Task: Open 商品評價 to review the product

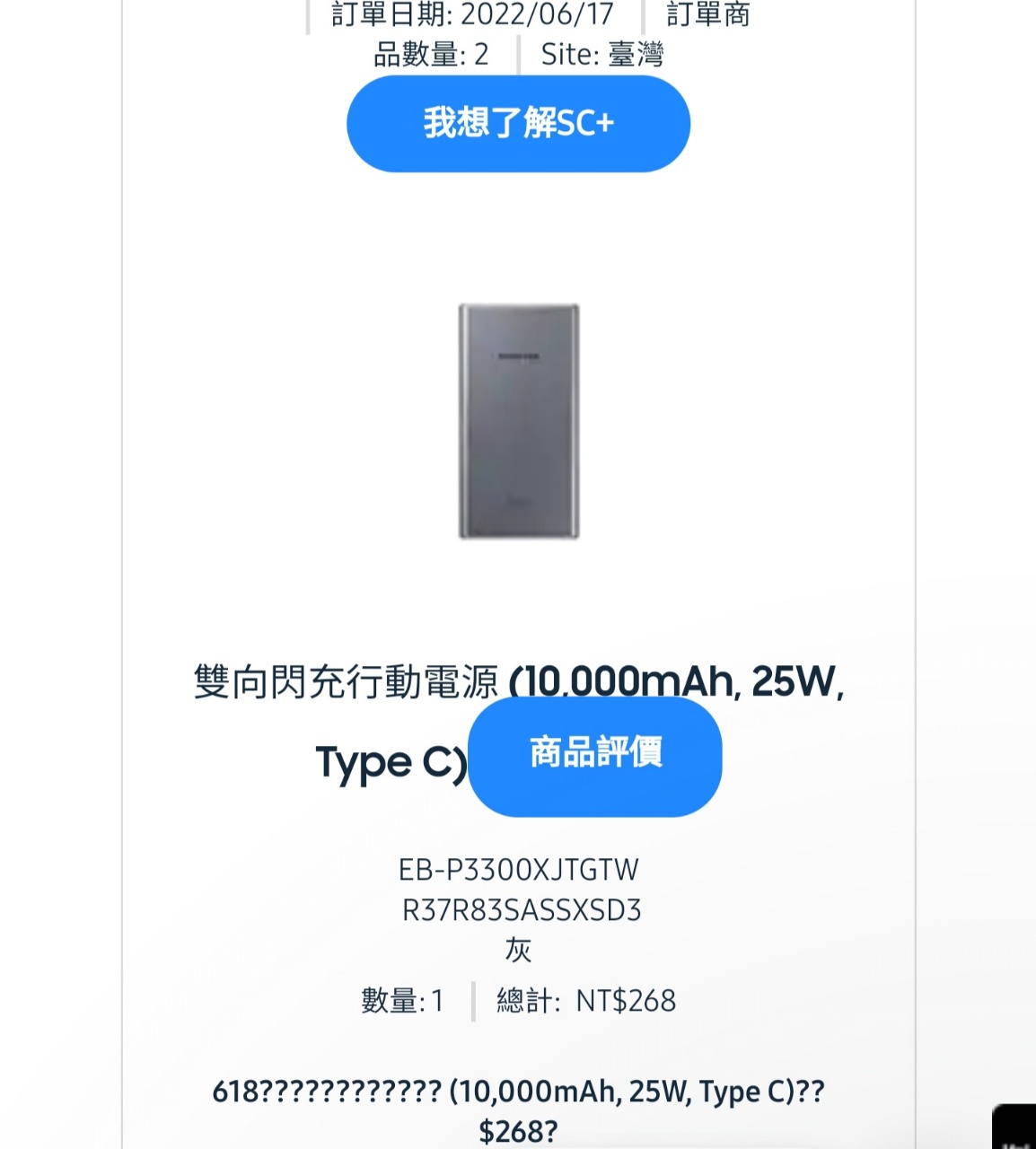Action: pos(594,756)
